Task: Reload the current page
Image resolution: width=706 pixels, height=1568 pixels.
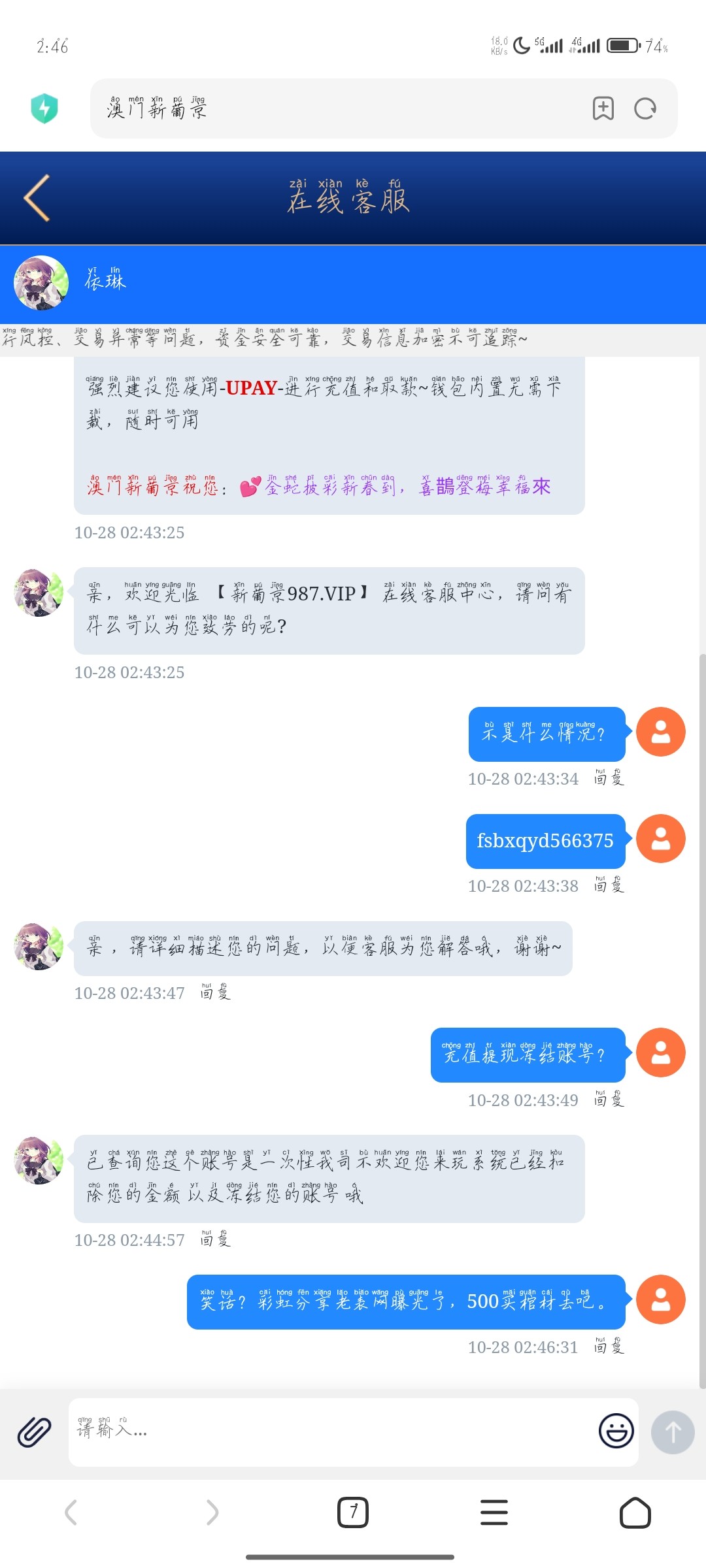Action: tap(645, 108)
